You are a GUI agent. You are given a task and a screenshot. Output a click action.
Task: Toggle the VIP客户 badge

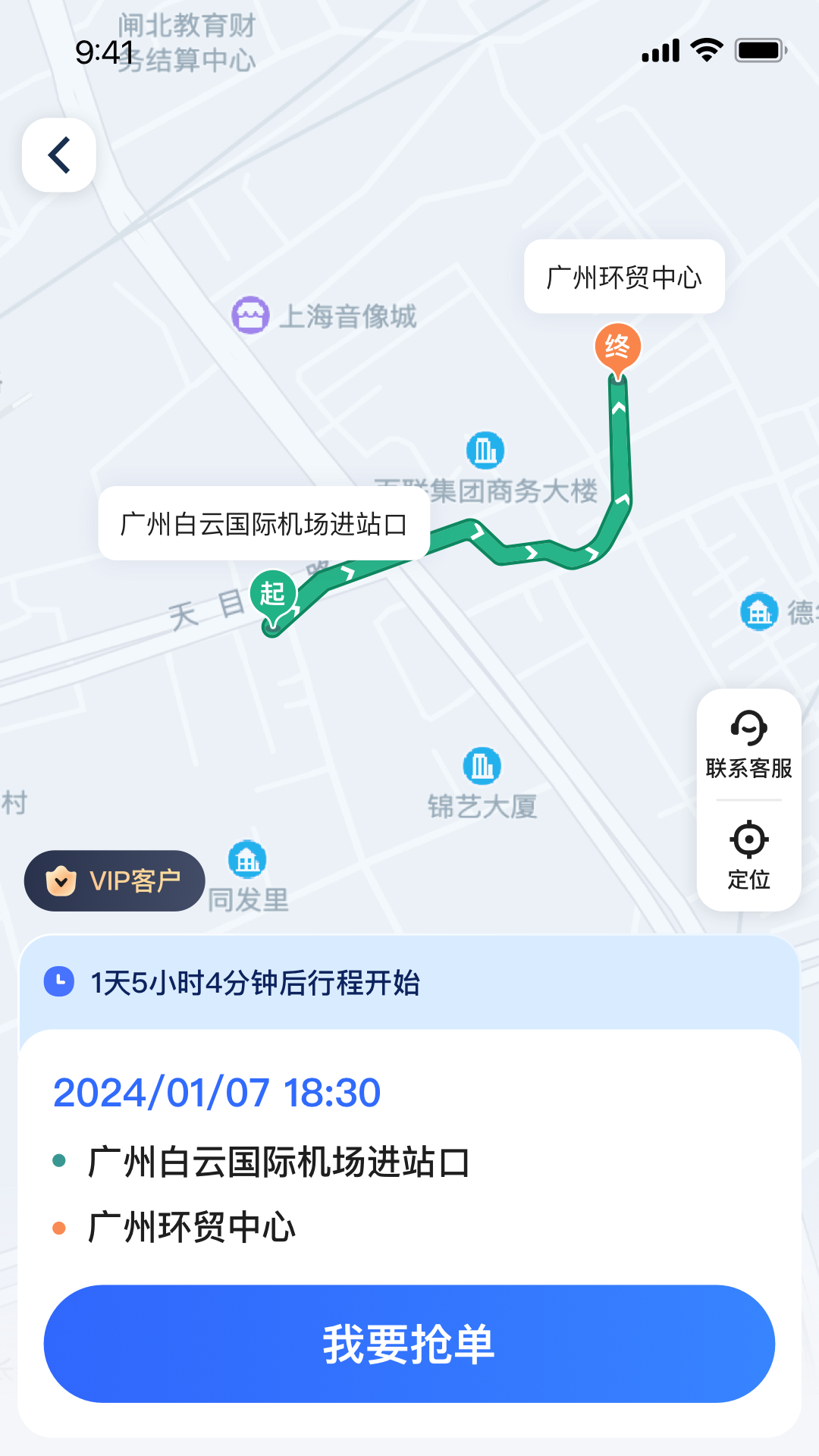click(114, 880)
